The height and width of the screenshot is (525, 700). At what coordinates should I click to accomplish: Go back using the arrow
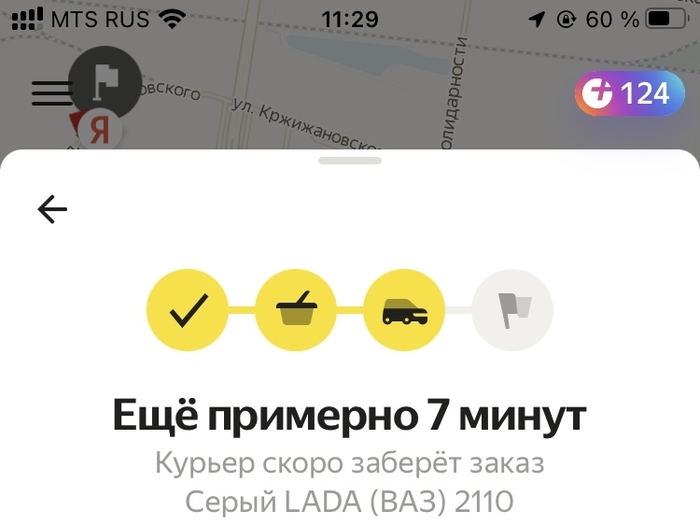(x=52, y=208)
